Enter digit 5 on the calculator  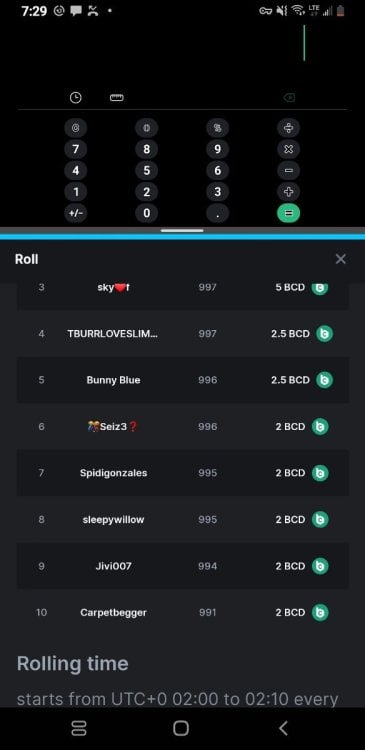point(146,170)
